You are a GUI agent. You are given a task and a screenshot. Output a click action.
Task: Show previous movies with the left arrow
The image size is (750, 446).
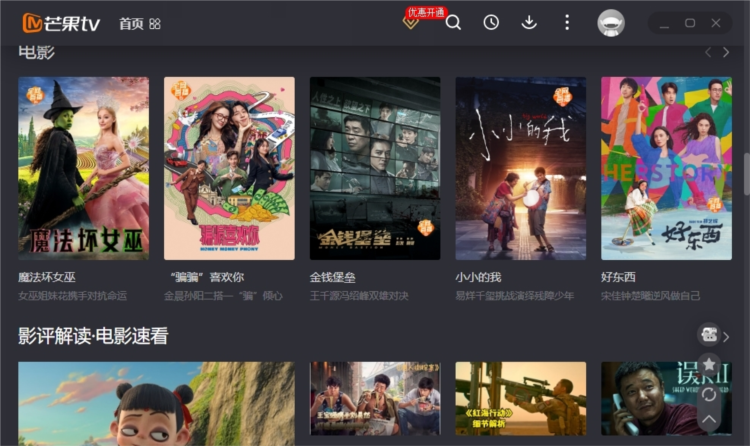[x=708, y=52]
